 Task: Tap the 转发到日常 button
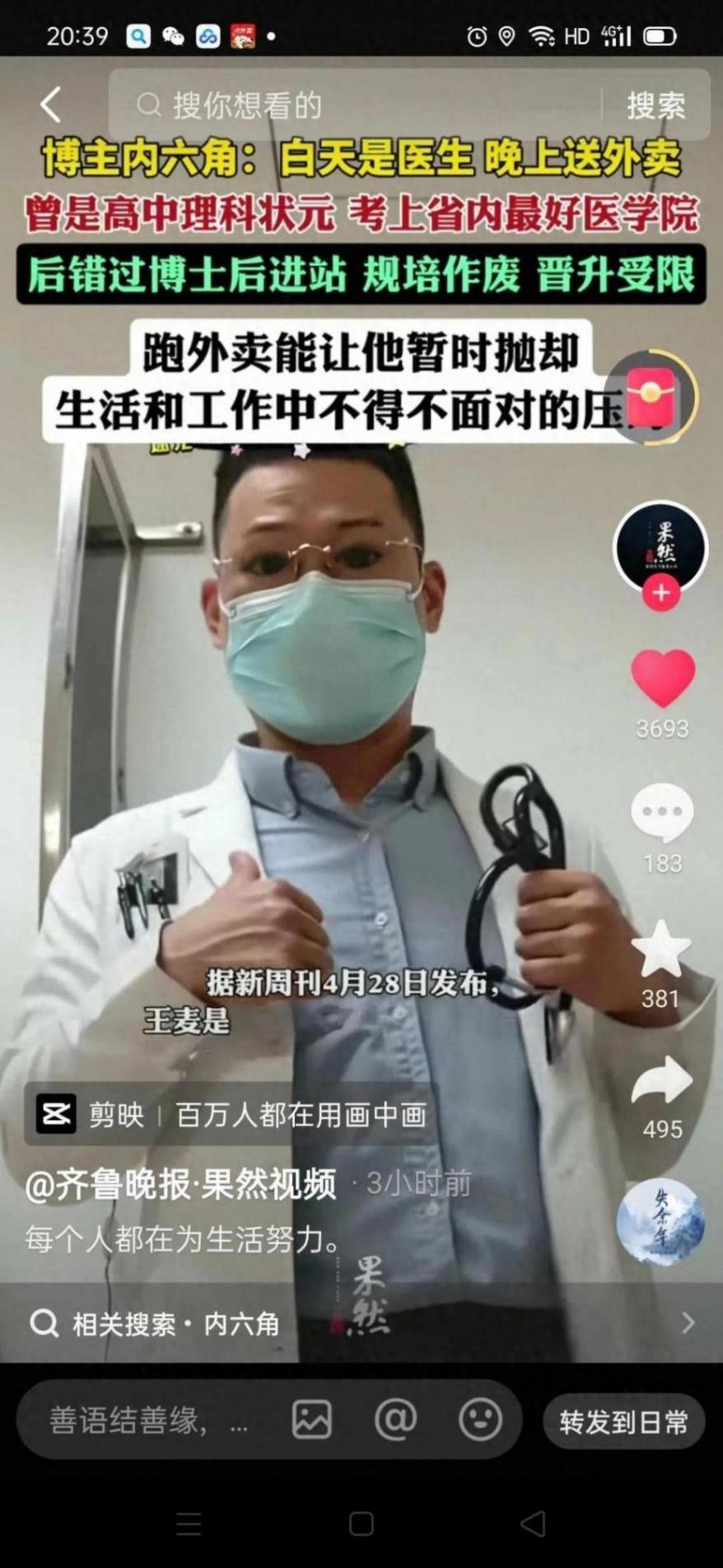tap(623, 1421)
